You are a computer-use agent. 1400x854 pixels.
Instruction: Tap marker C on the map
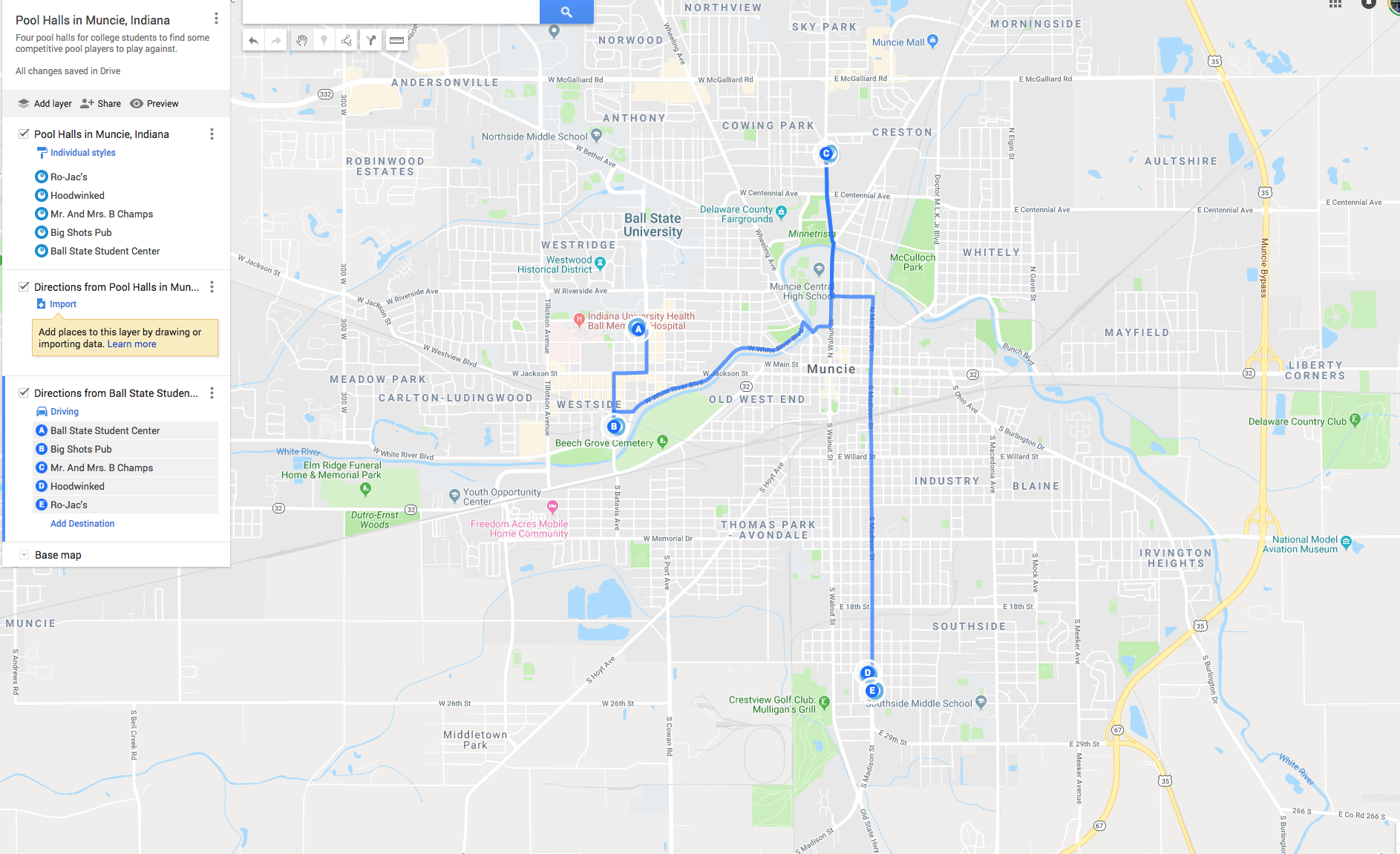tap(826, 154)
